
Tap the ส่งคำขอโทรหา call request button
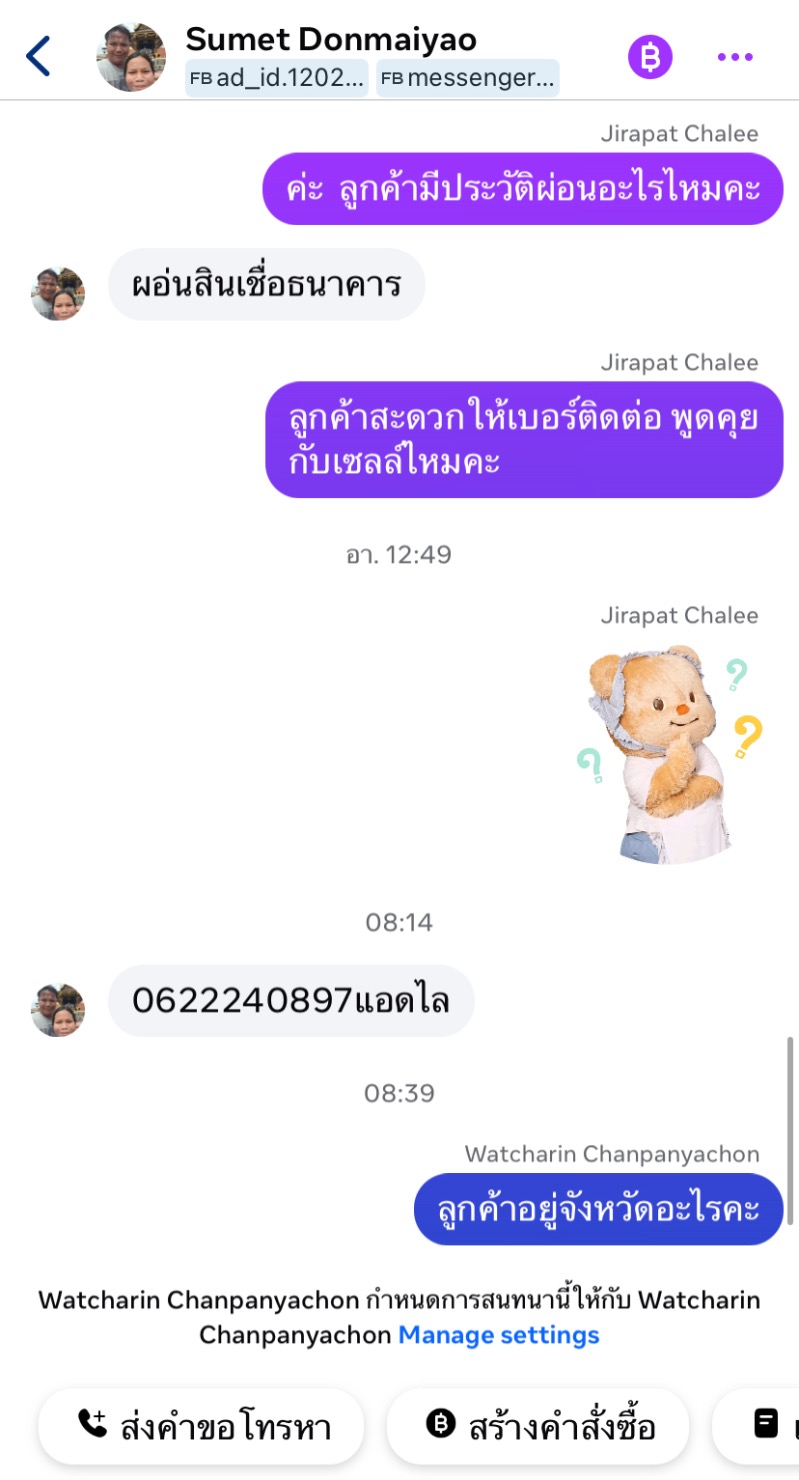[x=200, y=1426]
